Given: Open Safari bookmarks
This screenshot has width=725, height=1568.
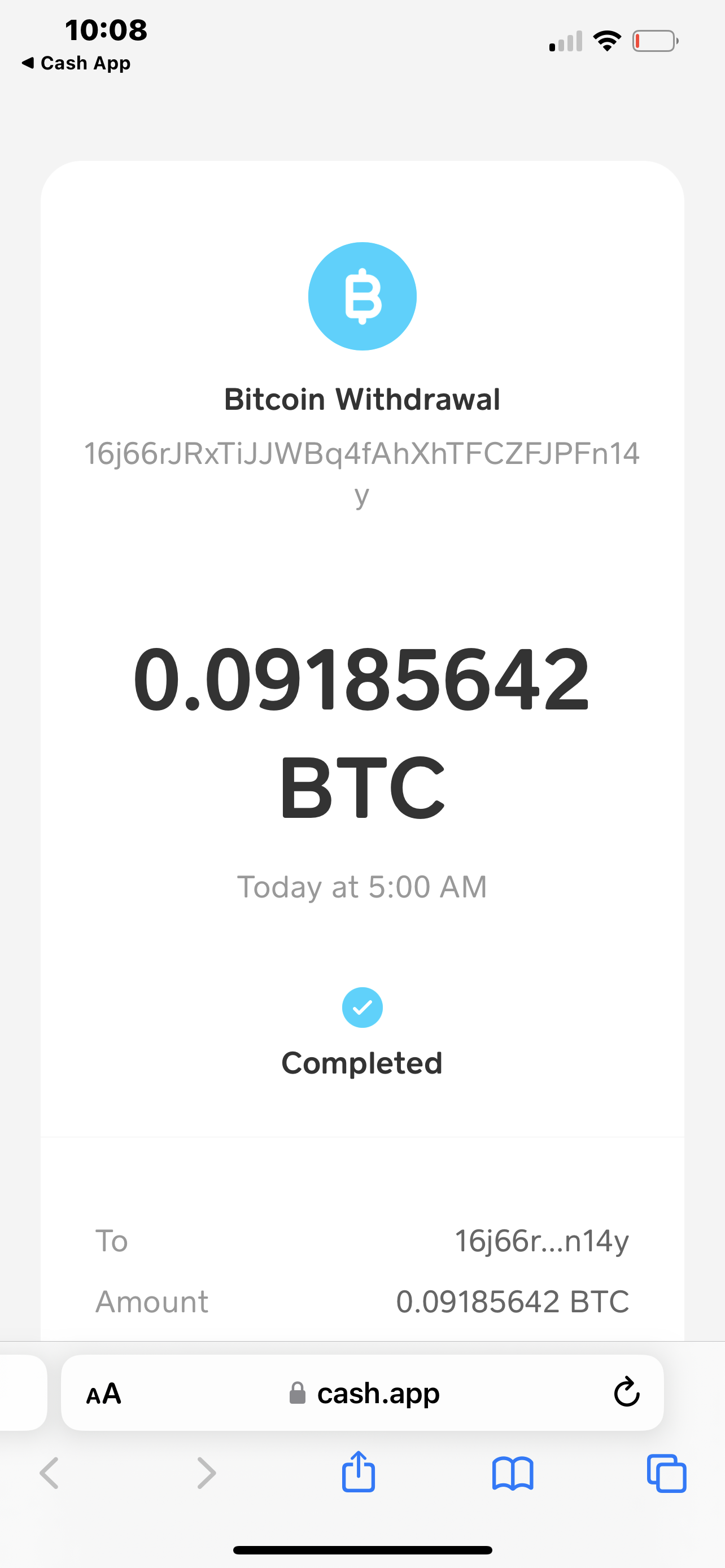Looking at the screenshot, I should tap(513, 1473).
